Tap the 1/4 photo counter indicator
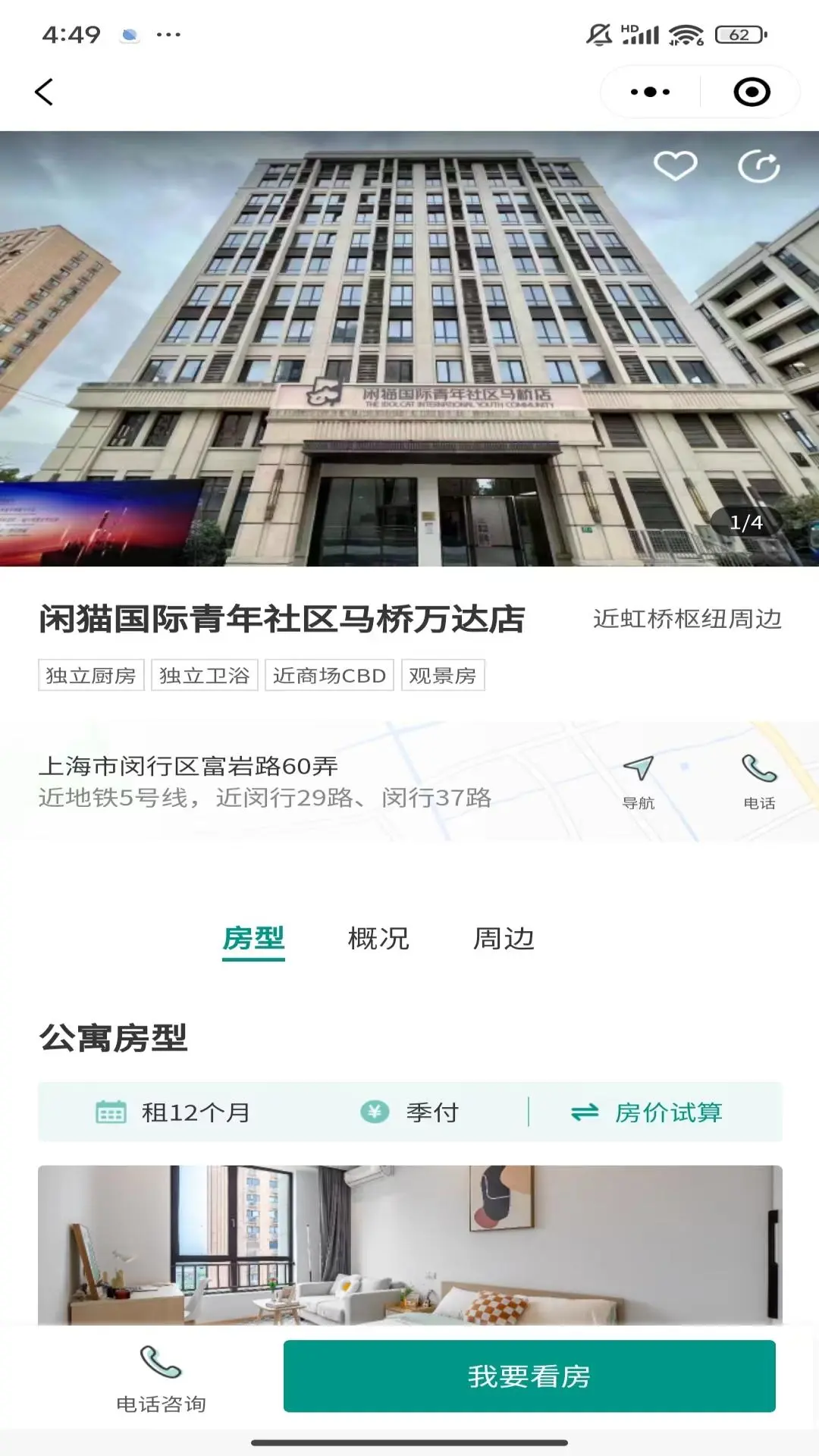 [x=745, y=523]
